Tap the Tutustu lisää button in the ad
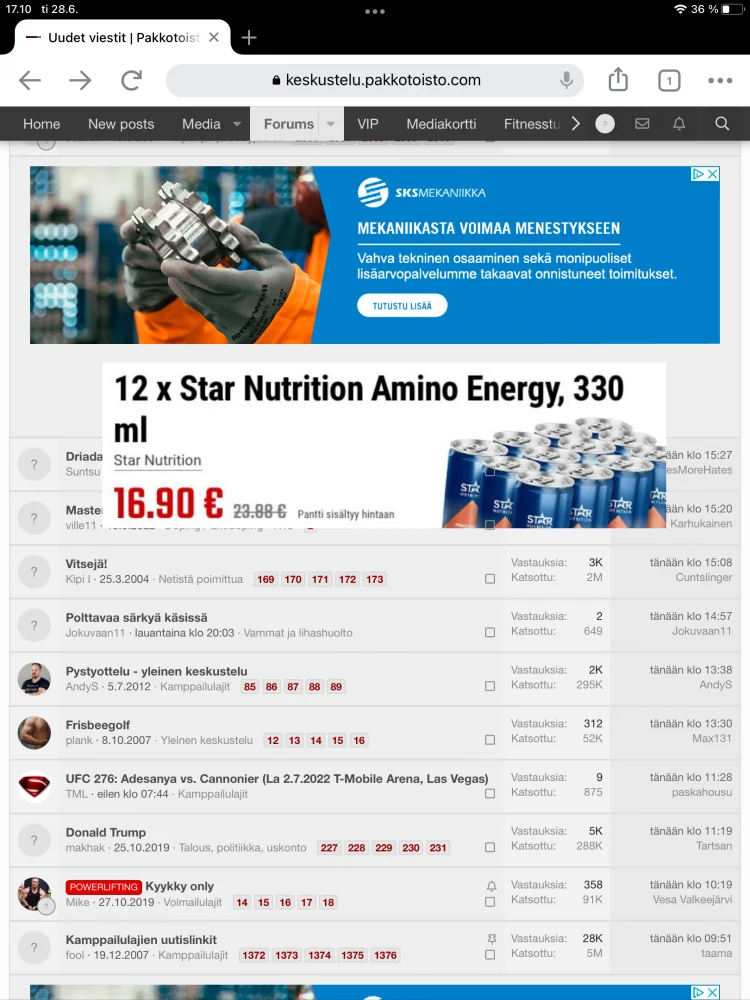Screen dimensions: 750x1000 click(402, 306)
